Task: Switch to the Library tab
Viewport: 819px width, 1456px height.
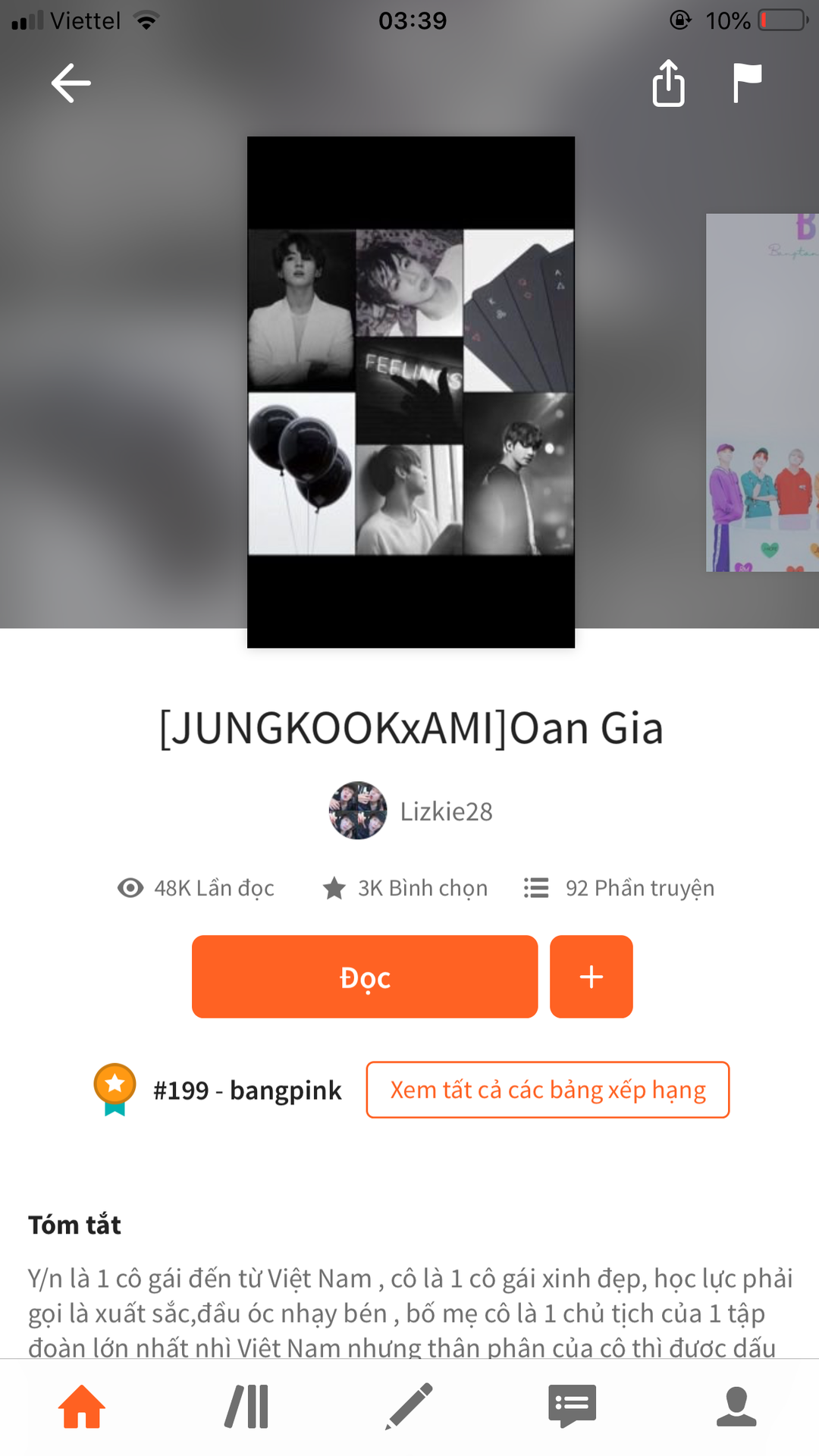Action: (246, 1406)
